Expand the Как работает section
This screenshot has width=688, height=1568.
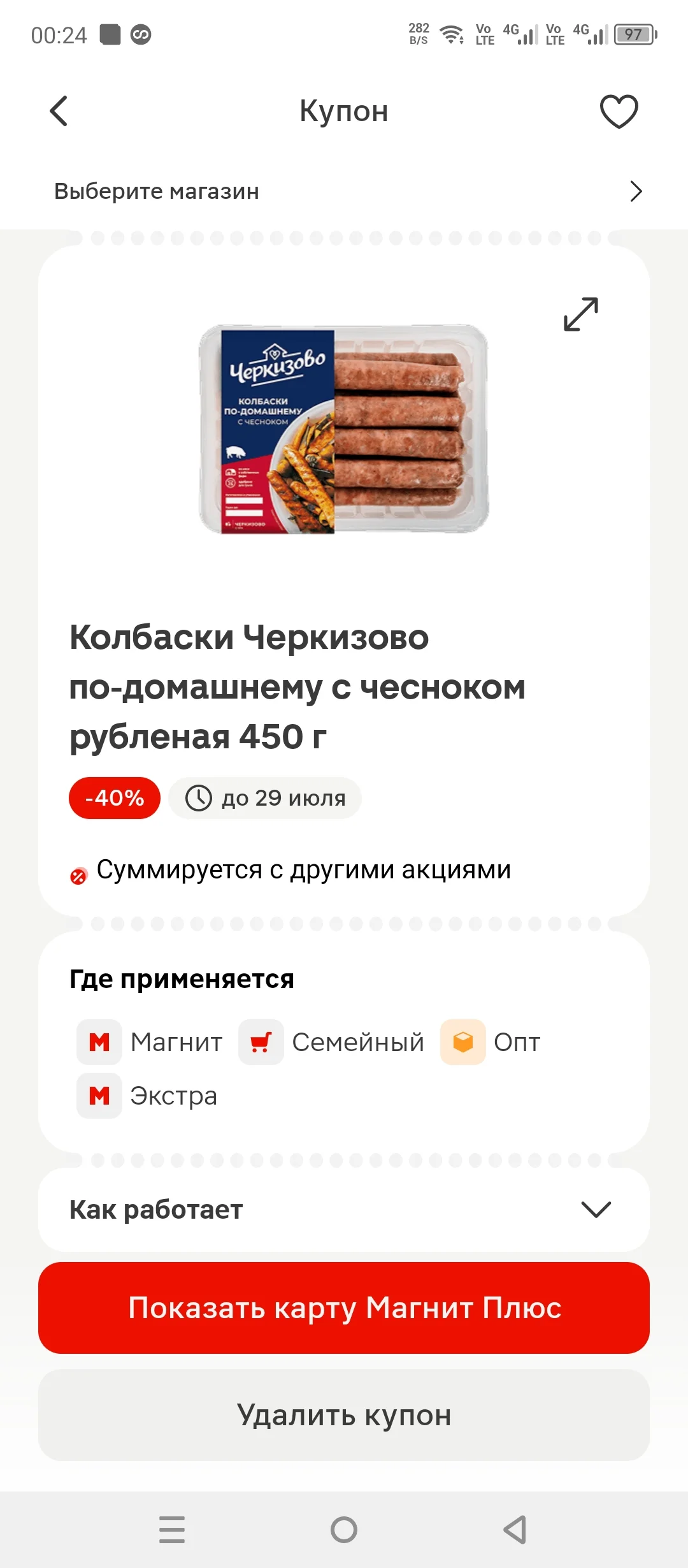point(344,1209)
